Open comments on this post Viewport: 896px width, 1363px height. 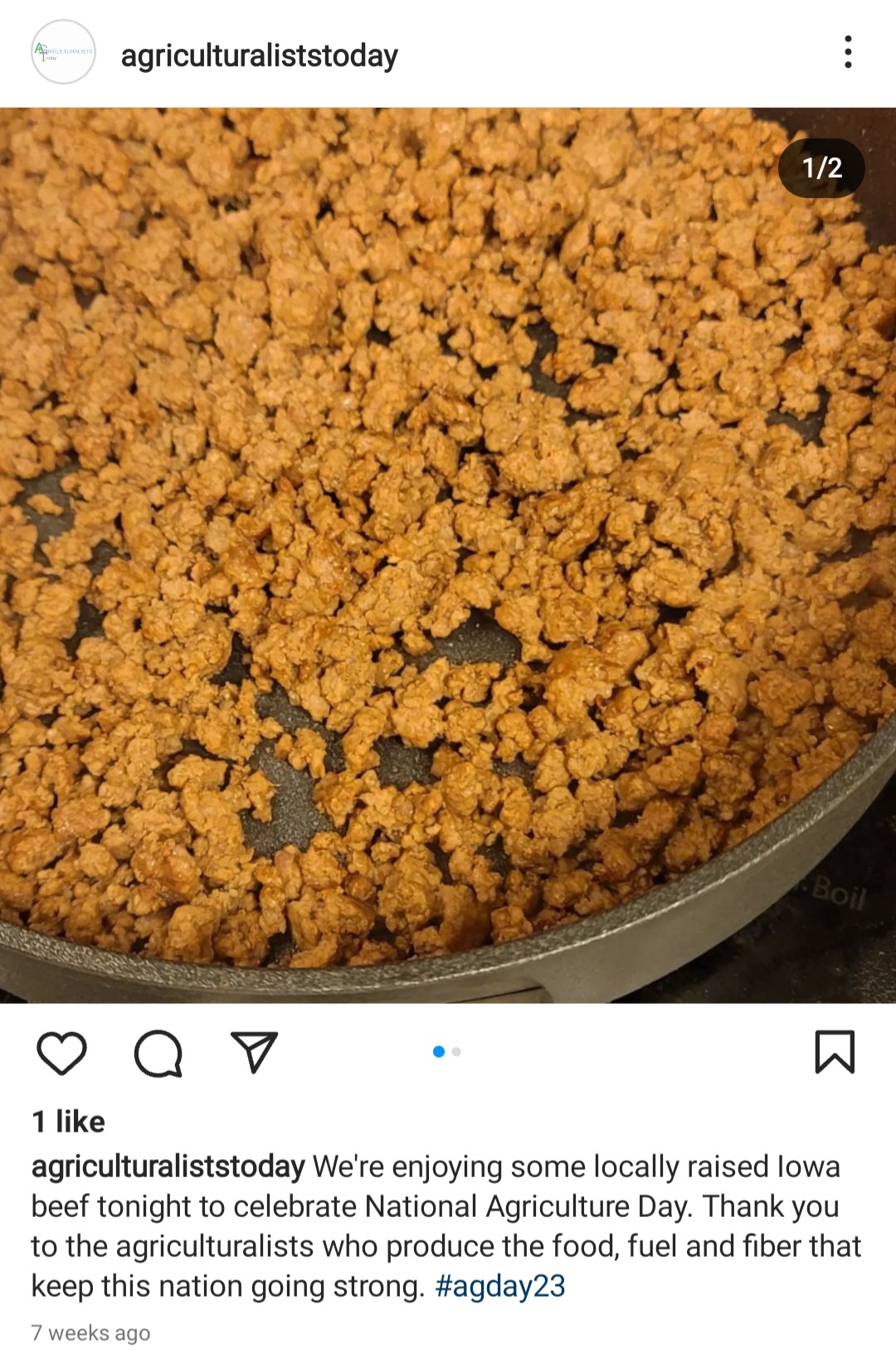click(x=158, y=1053)
